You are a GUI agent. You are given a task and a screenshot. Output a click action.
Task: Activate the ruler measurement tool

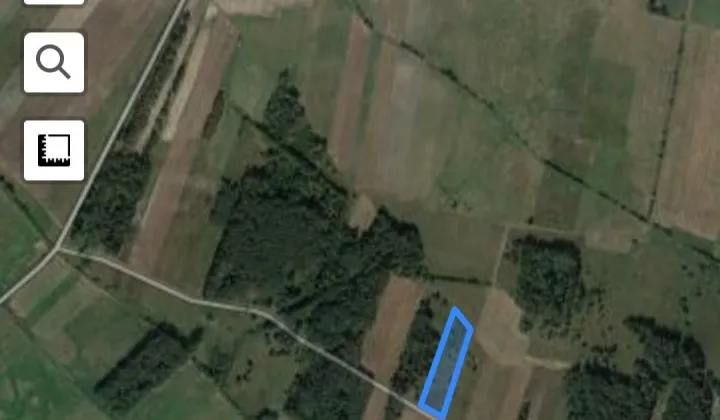(x=54, y=150)
